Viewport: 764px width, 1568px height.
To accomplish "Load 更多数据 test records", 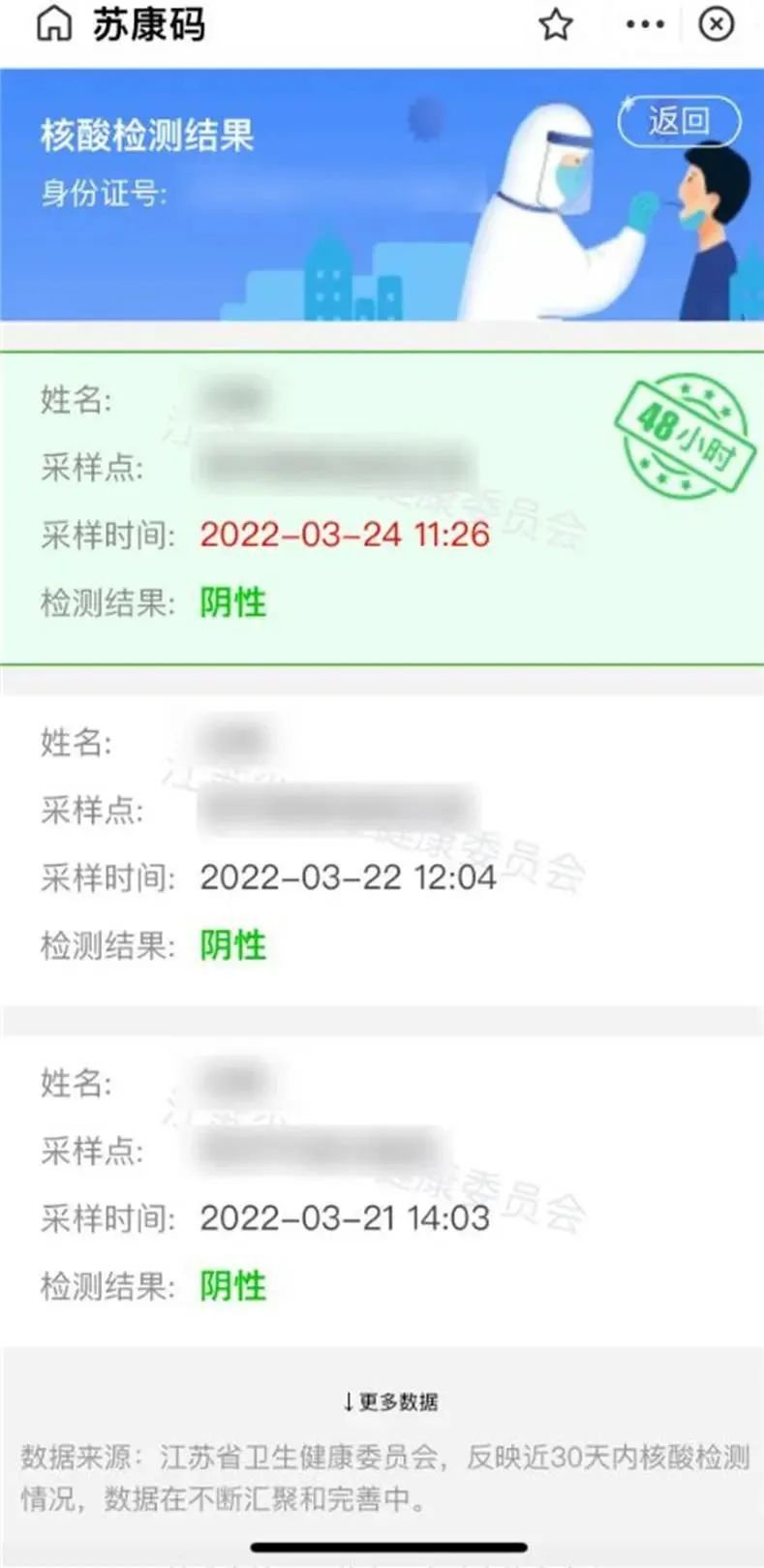I will click(390, 1401).
